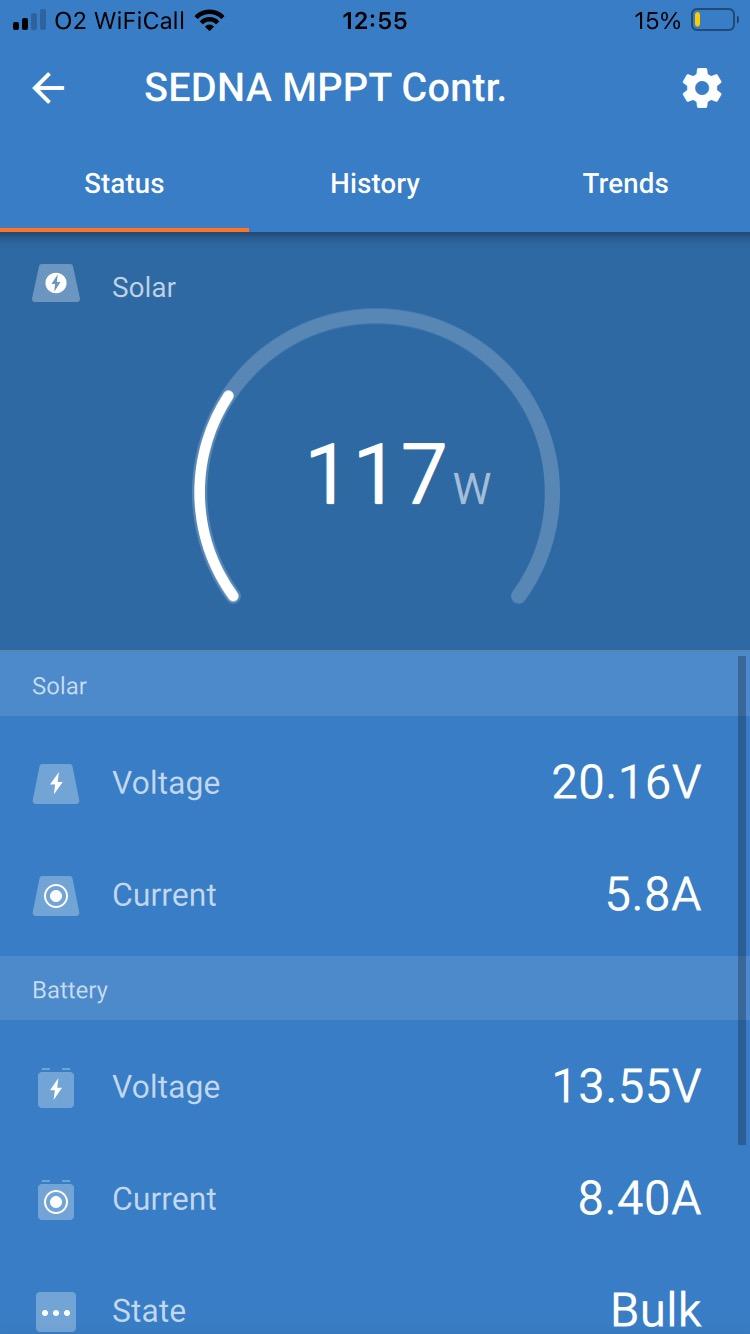Switch to the History tab
750x1334 pixels.
click(x=375, y=184)
